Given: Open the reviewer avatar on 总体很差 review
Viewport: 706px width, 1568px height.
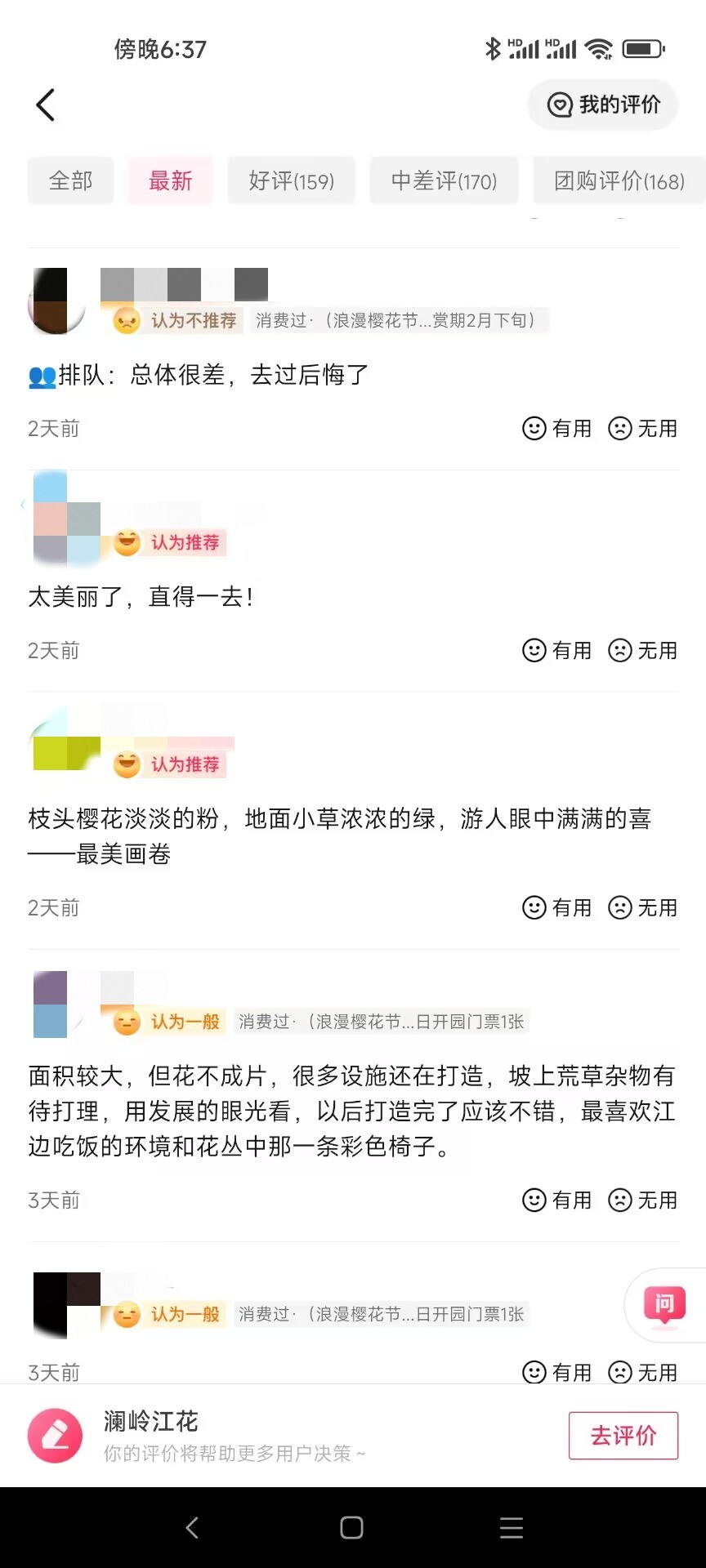Looking at the screenshot, I should coord(57,301).
